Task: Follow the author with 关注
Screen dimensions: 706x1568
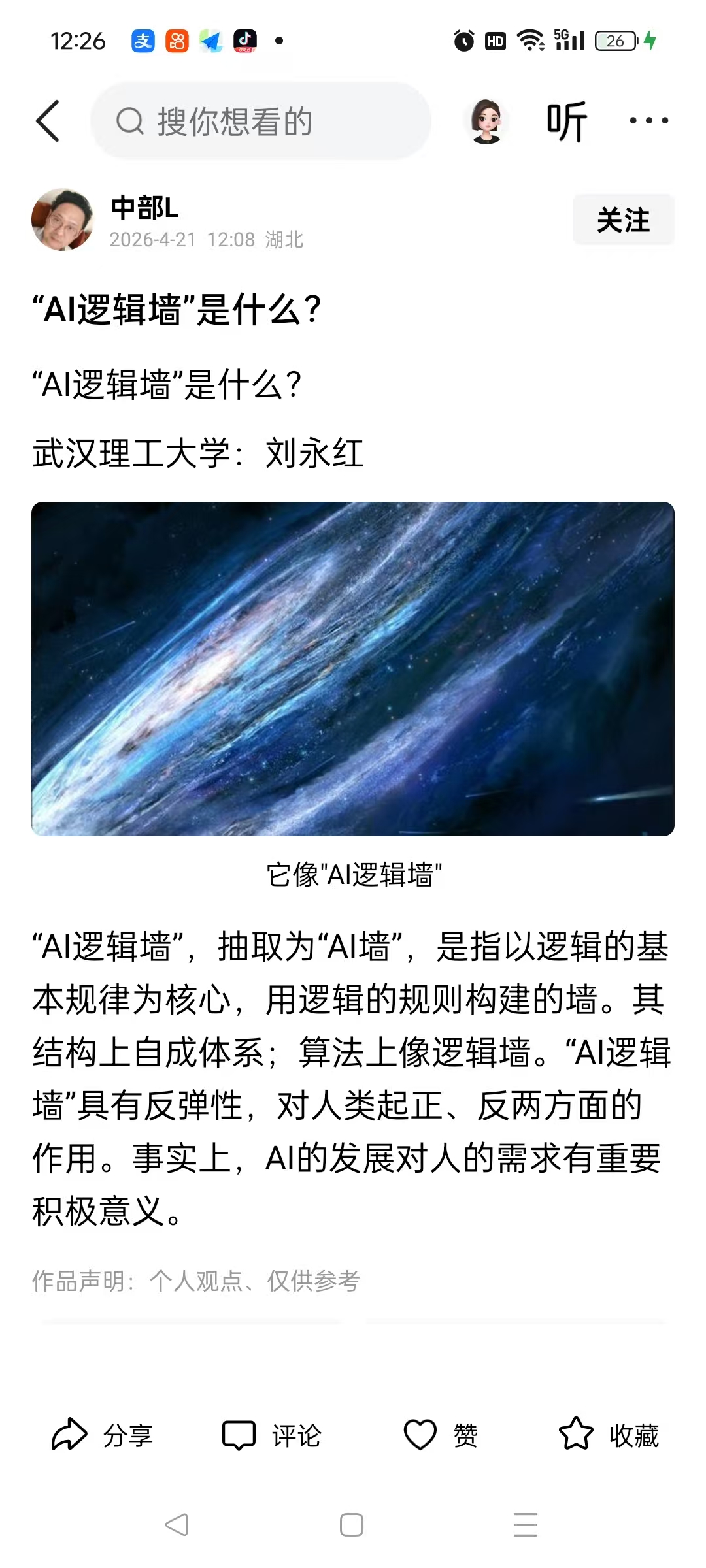Action: tap(623, 220)
